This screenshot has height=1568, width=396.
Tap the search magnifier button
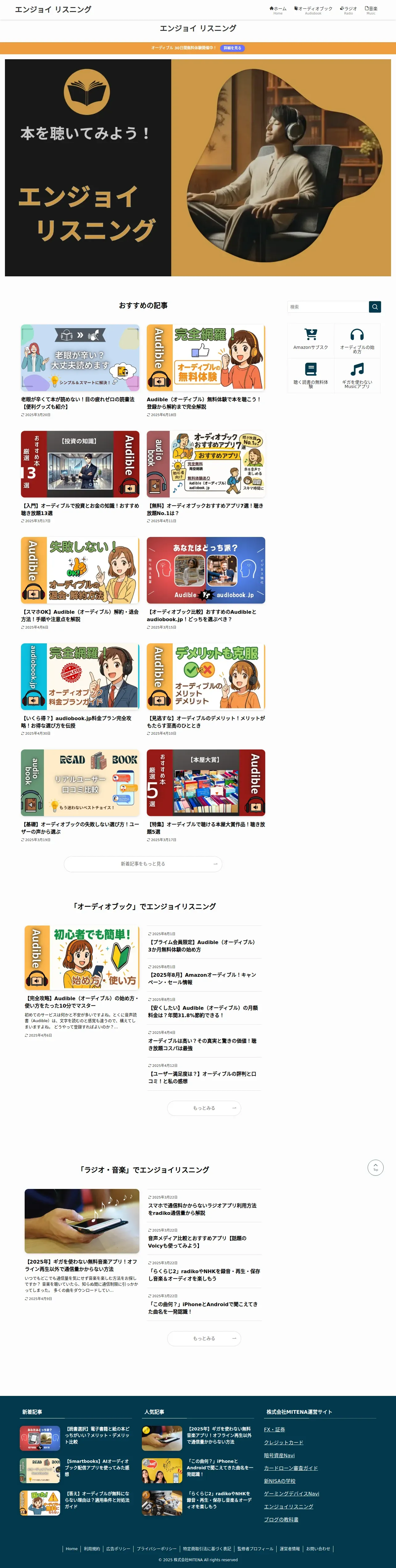click(375, 307)
